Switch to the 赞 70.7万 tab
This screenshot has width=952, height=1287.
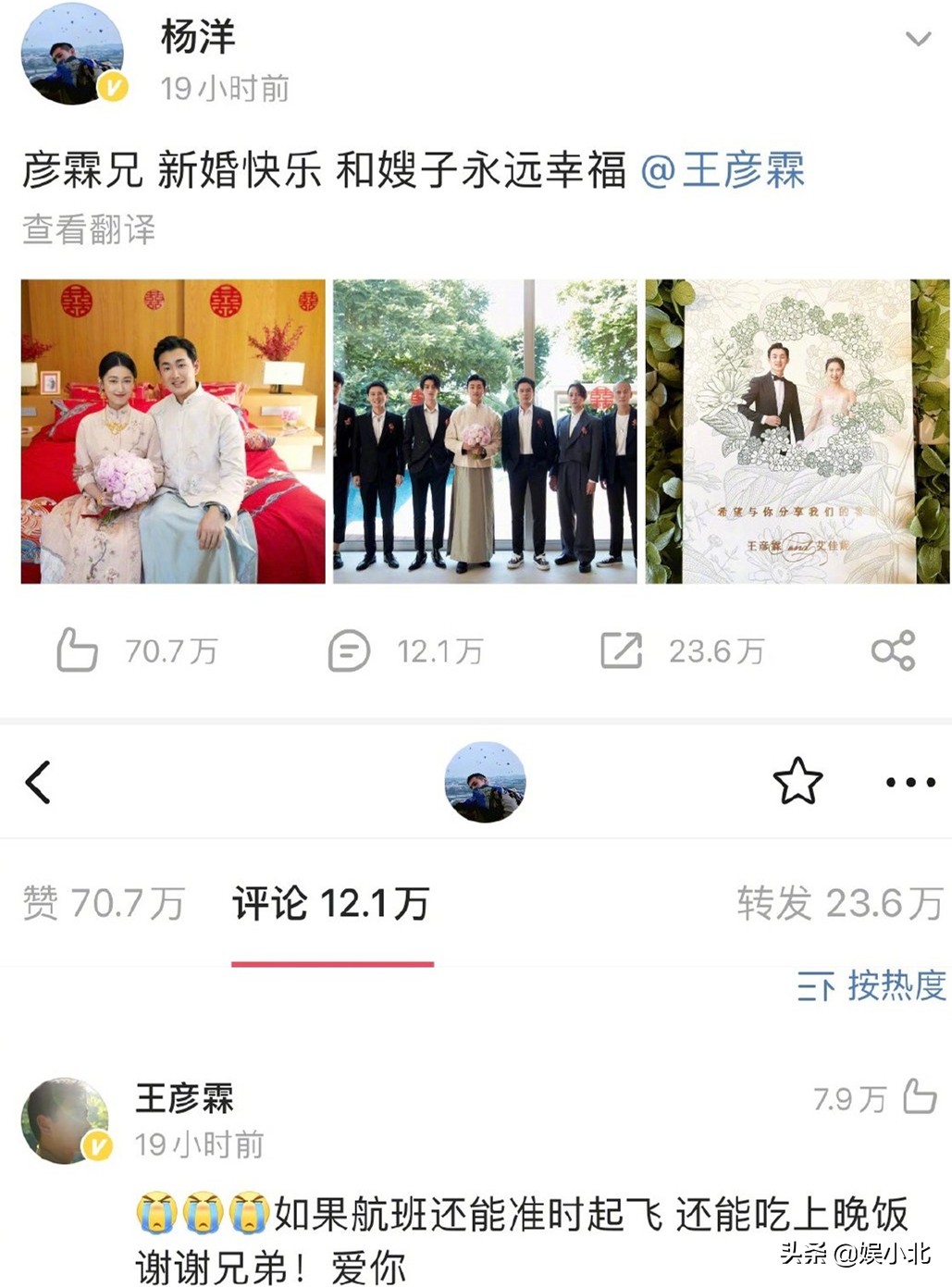click(x=102, y=904)
